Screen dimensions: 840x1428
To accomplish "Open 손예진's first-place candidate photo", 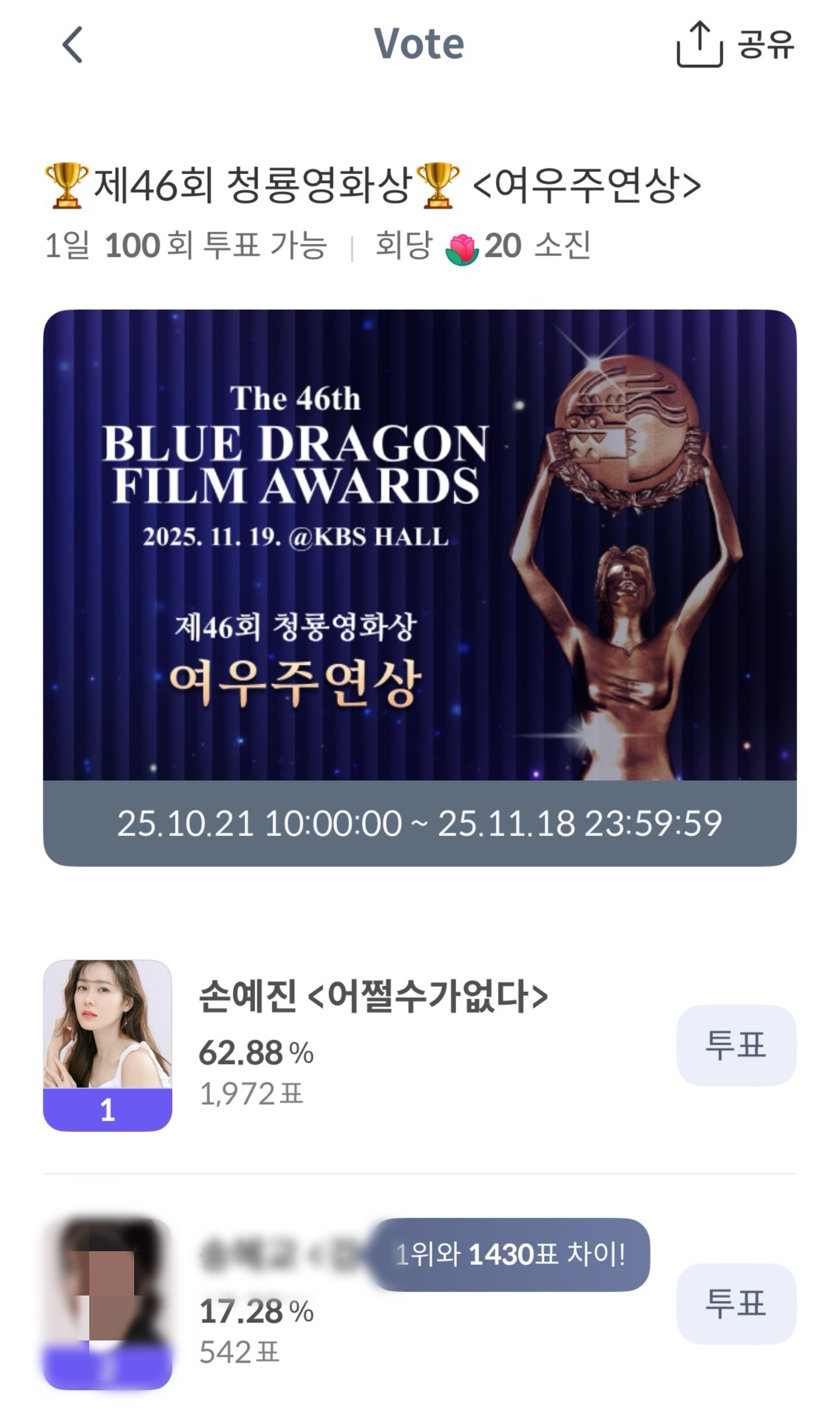I will point(107,1025).
